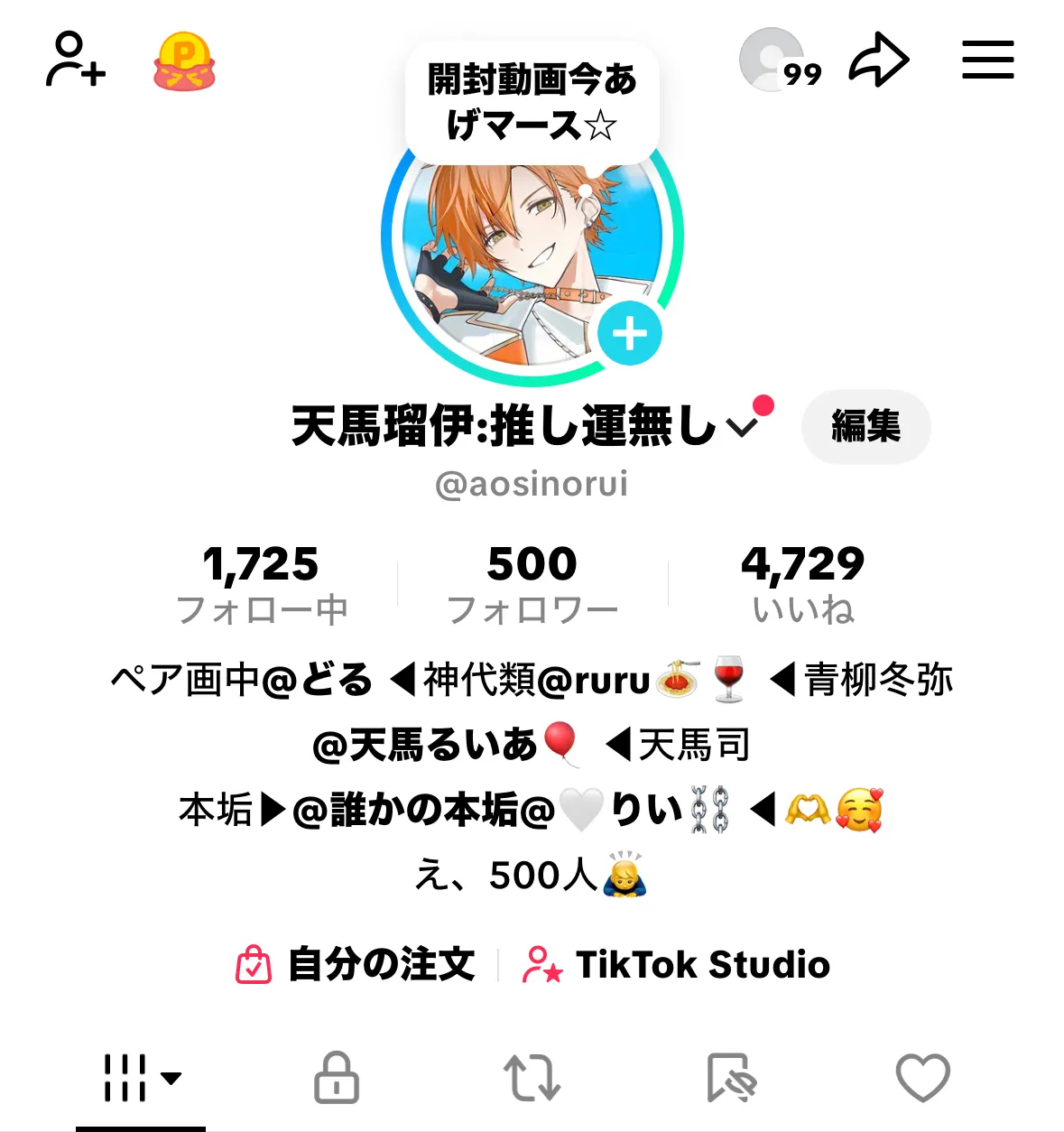Switch to the reposts tab
The image size is (1064, 1132).
[x=532, y=1078]
